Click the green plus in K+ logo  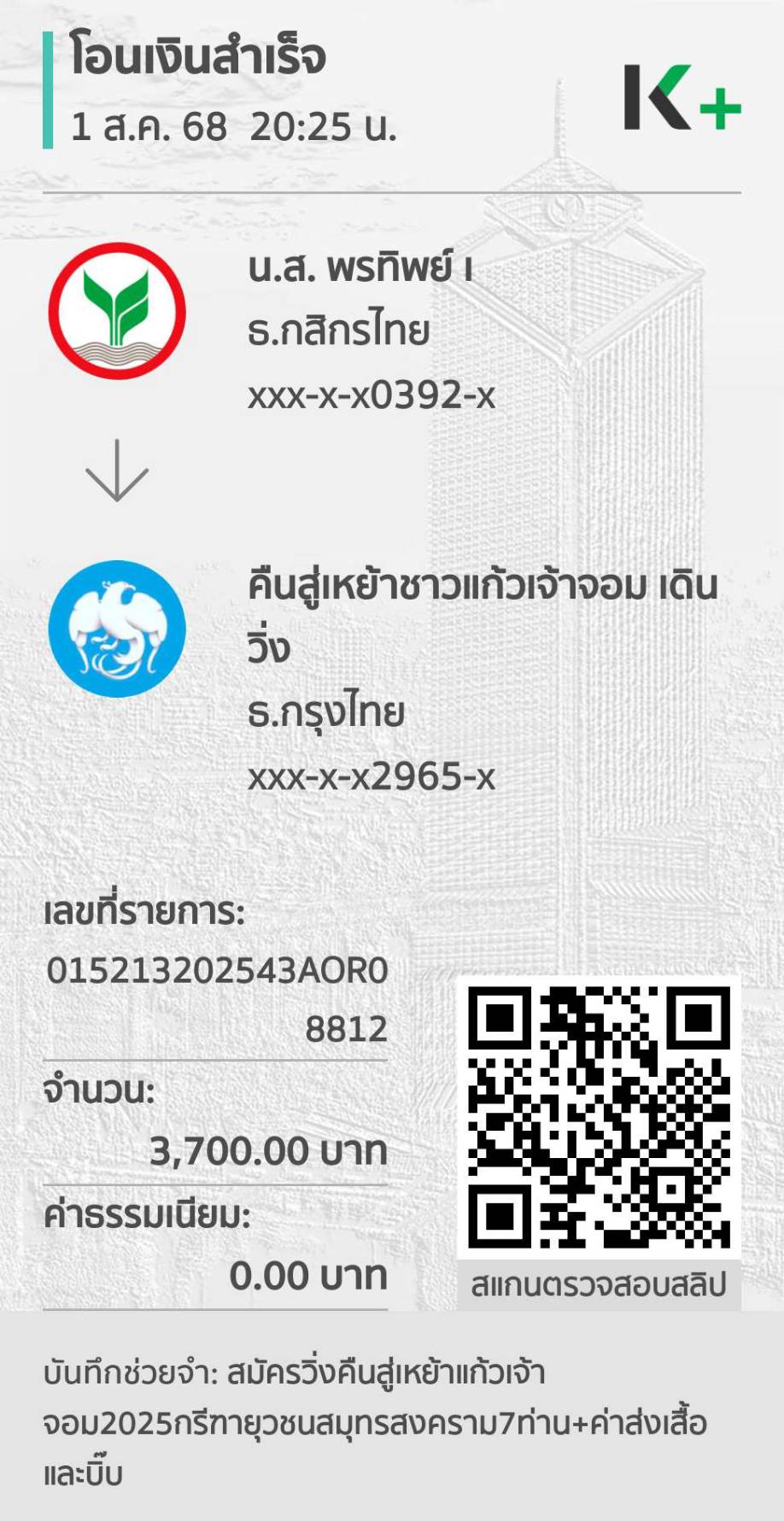click(x=720, y=109)
